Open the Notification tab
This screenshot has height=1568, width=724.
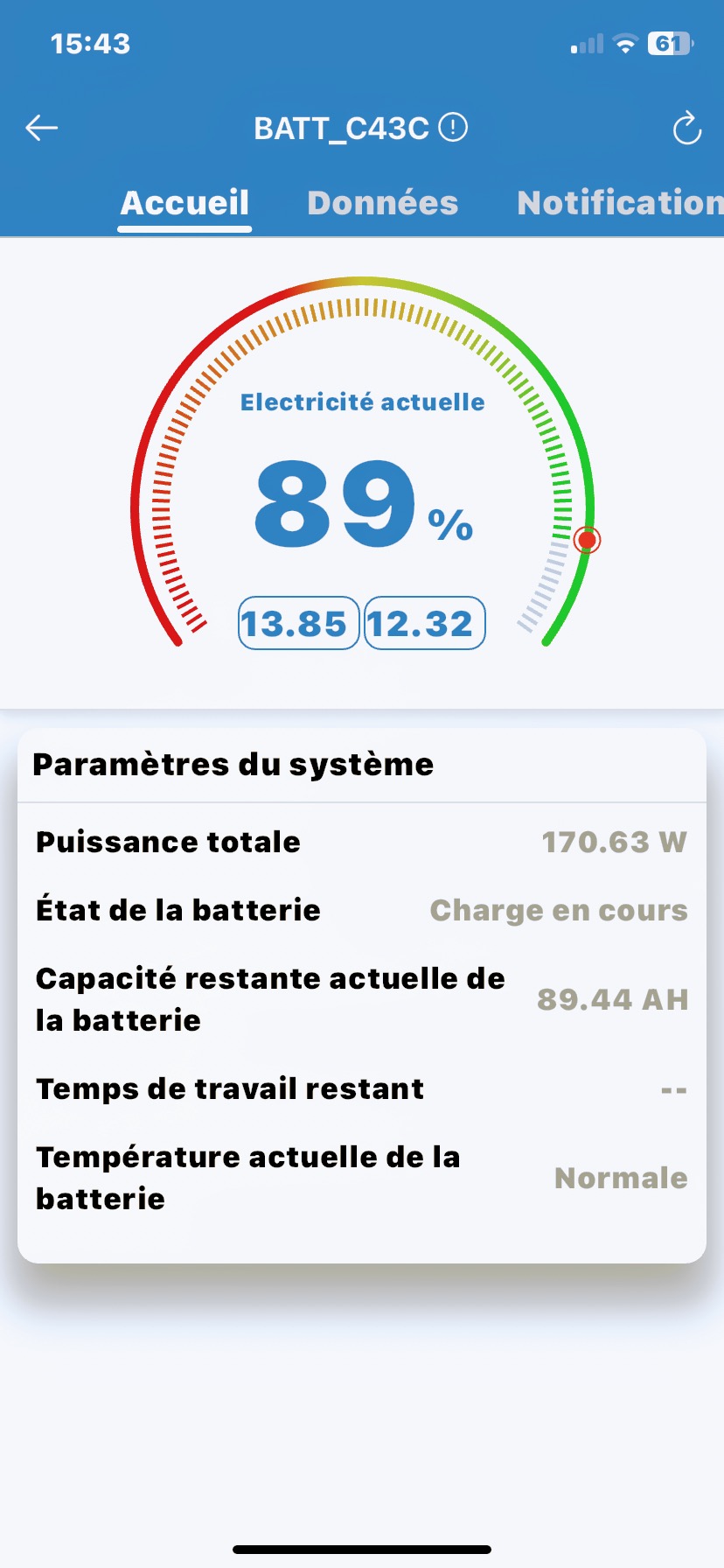coord(619,203)
